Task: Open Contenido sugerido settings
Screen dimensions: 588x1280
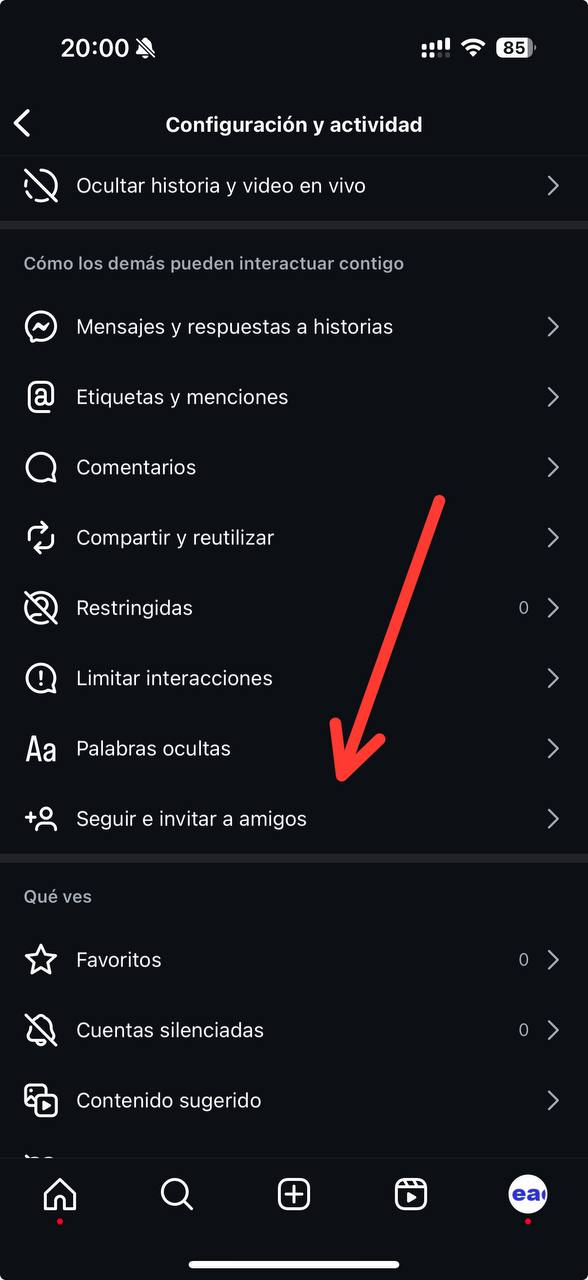Action: (294, 1101)
